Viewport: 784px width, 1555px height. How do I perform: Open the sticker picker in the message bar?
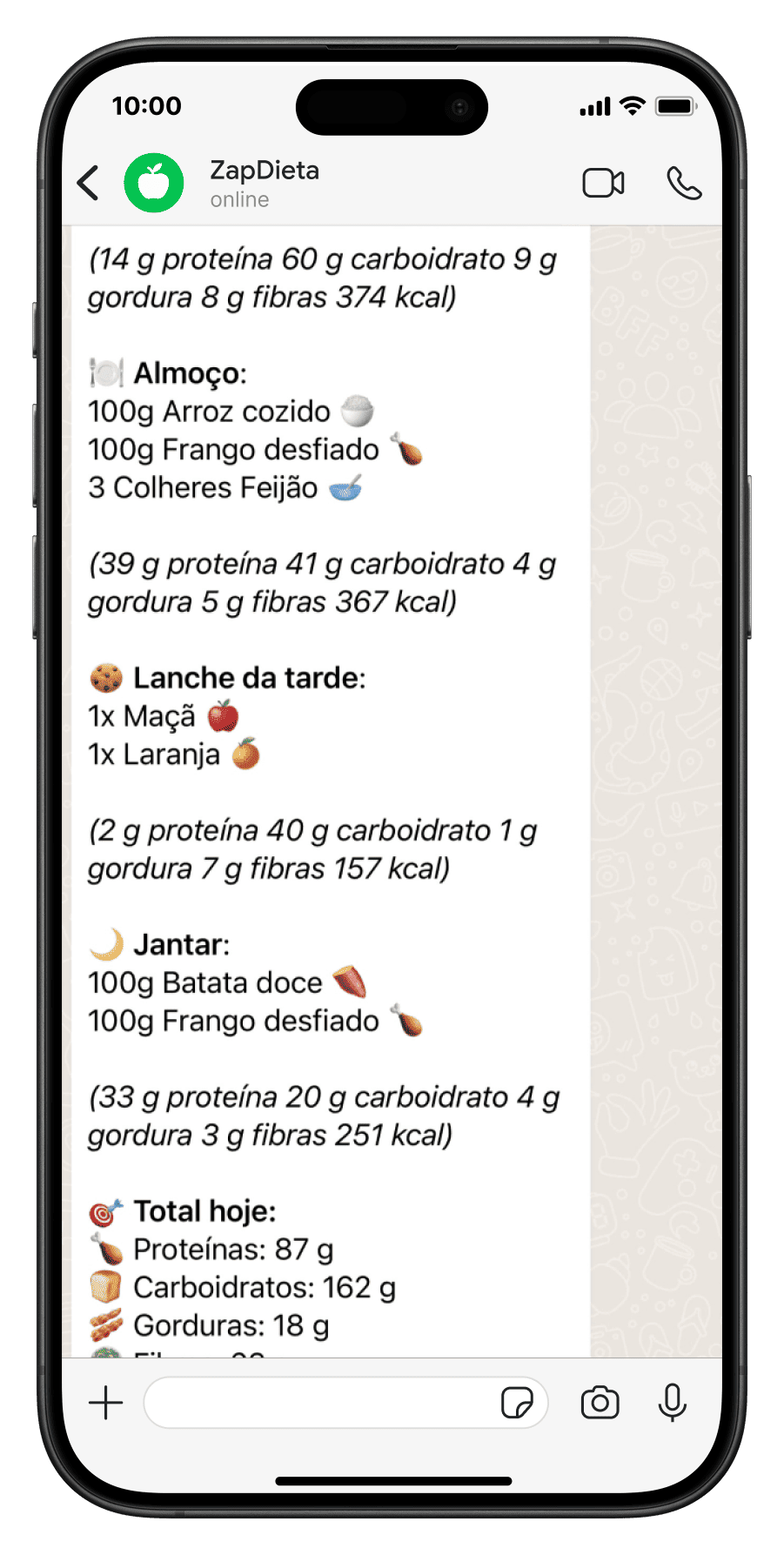519,1402
